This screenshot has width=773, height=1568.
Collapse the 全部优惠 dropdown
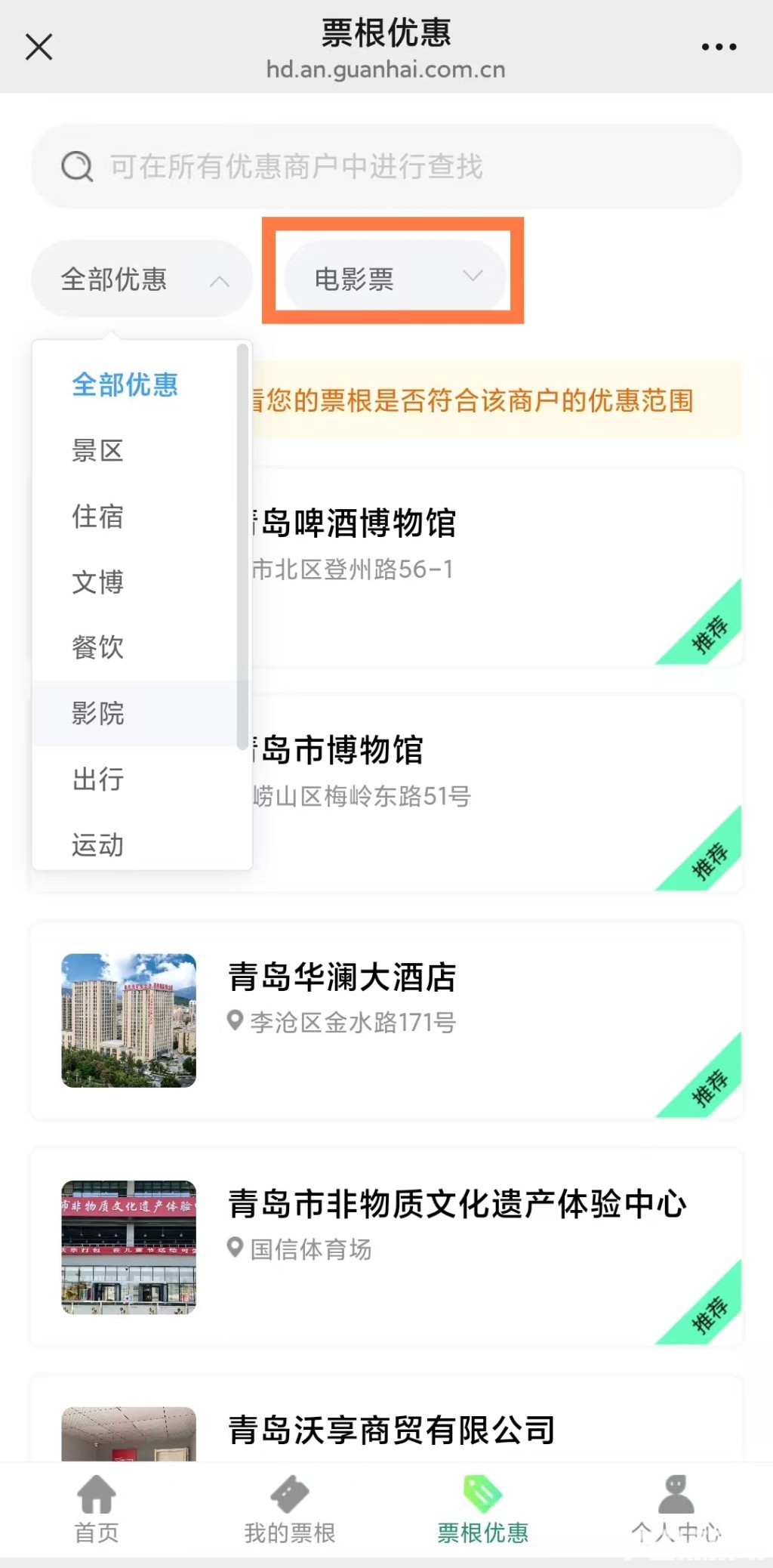point(141,279)
